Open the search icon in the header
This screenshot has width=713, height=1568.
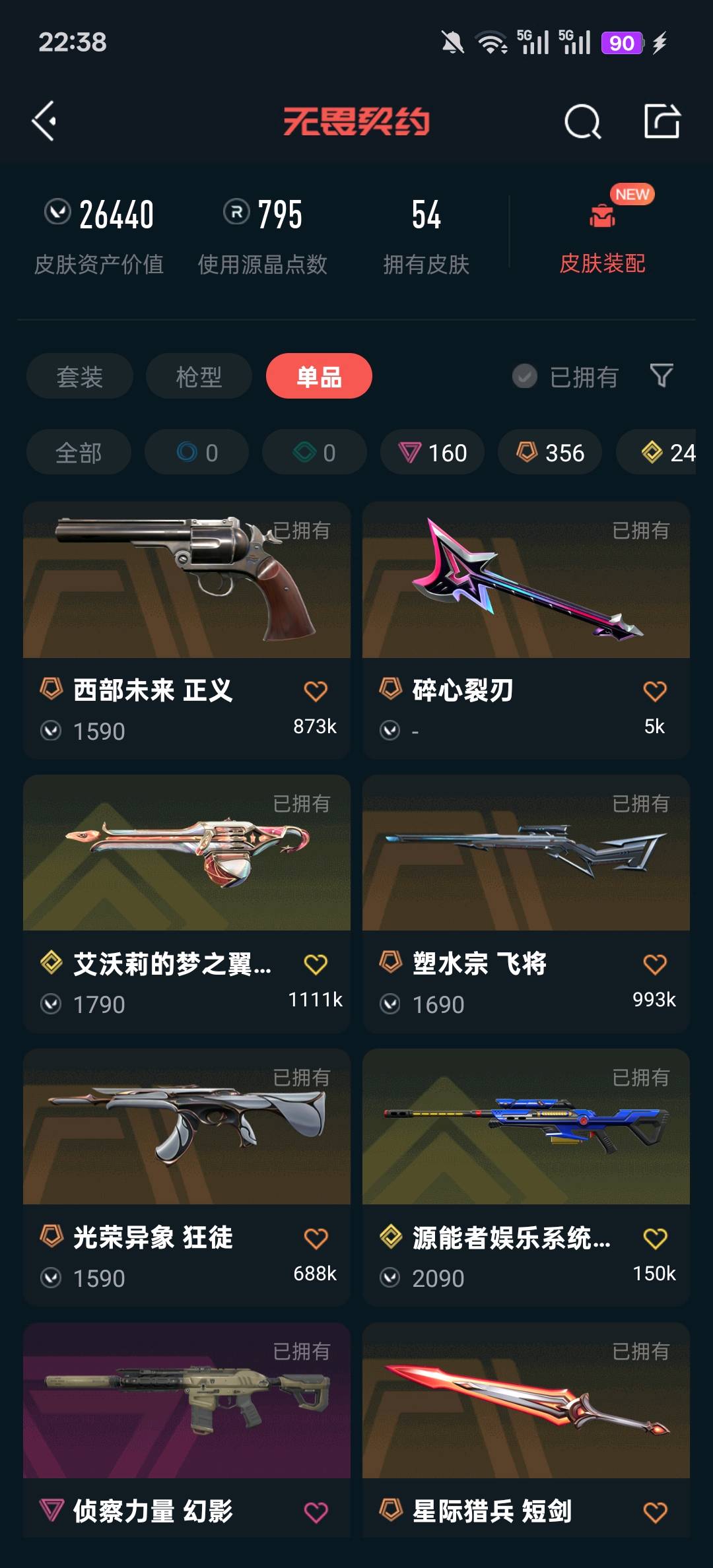tap(582, 121)
